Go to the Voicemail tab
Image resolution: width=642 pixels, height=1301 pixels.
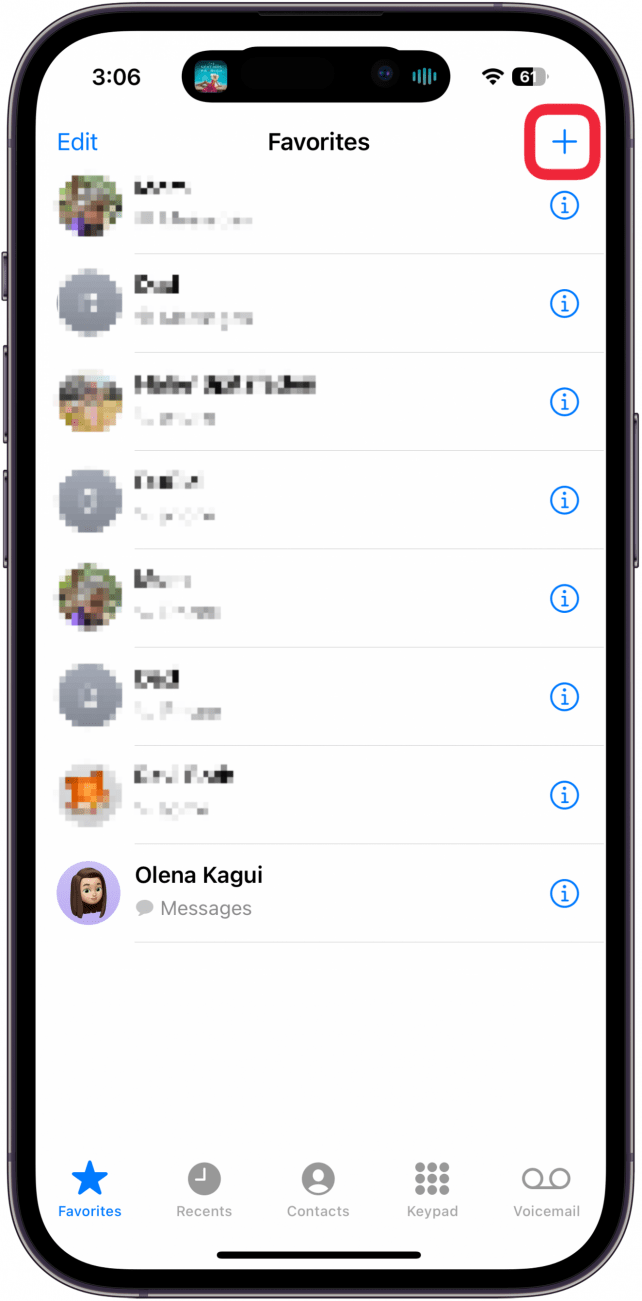point(546,1190)
